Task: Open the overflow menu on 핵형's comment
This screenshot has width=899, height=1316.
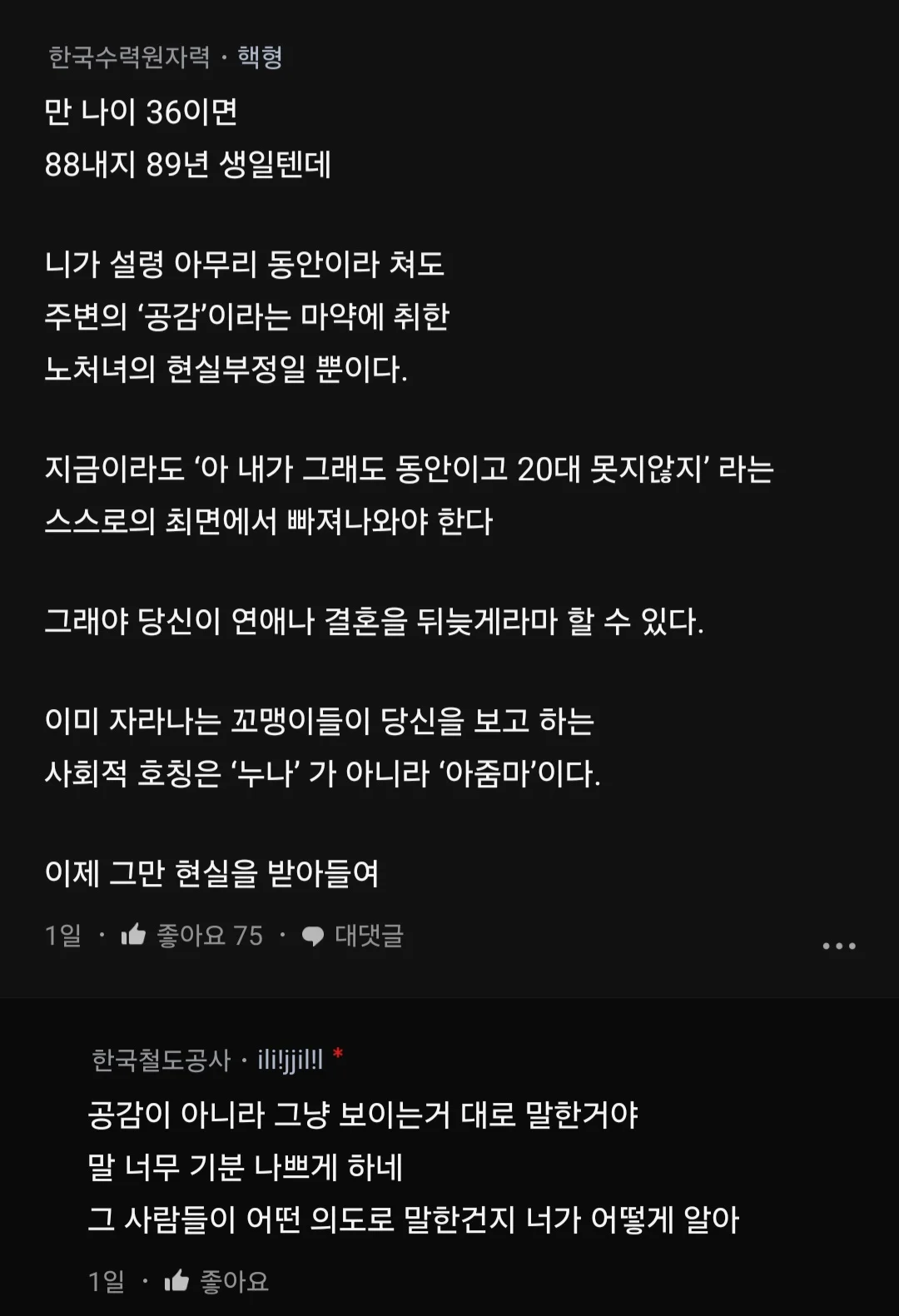Action: [838, 946]
